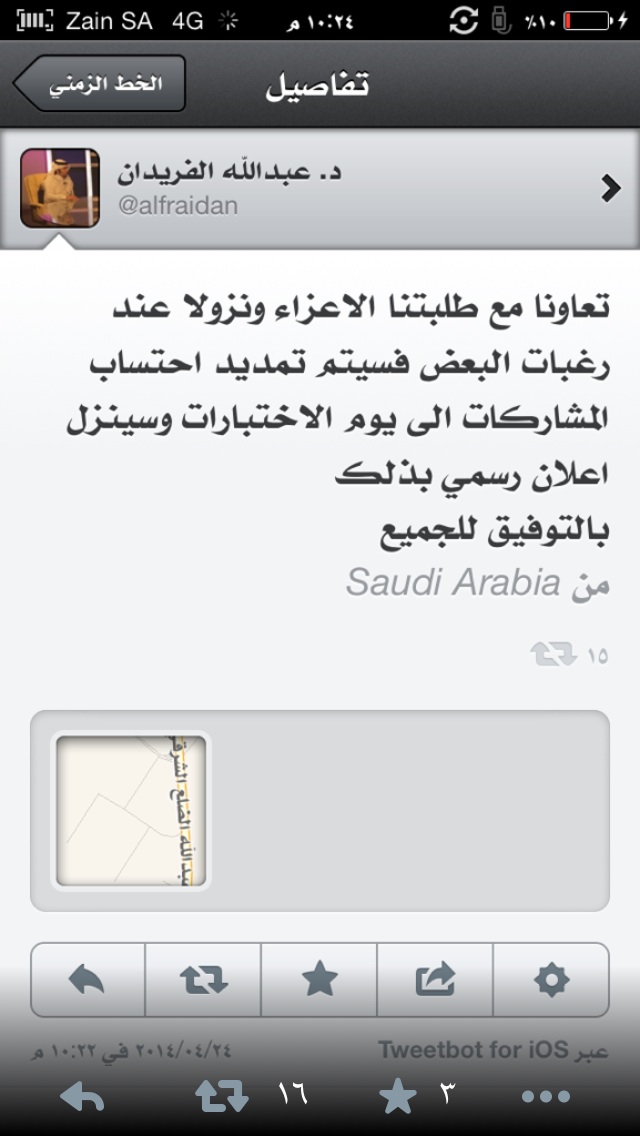This screenshot has width=640, height=1136.
Task: Open د. عبدالله الفريدان profile row
Action: coord(320,189)
